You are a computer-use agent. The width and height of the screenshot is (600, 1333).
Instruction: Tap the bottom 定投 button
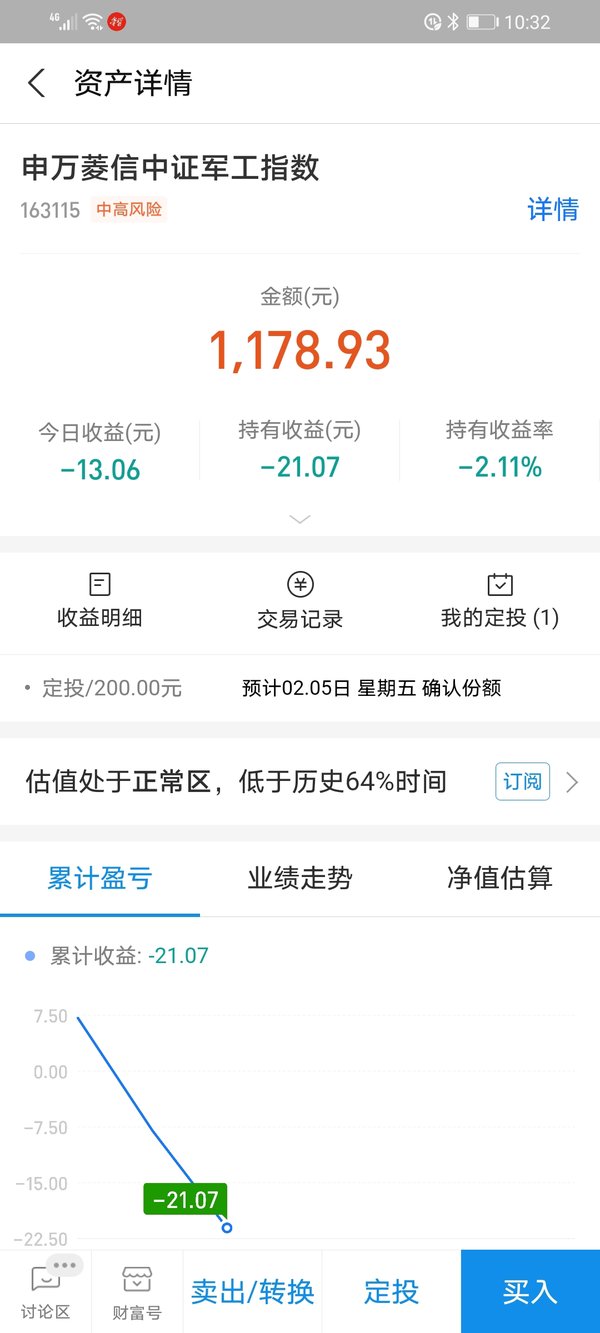pos(391,1291)
